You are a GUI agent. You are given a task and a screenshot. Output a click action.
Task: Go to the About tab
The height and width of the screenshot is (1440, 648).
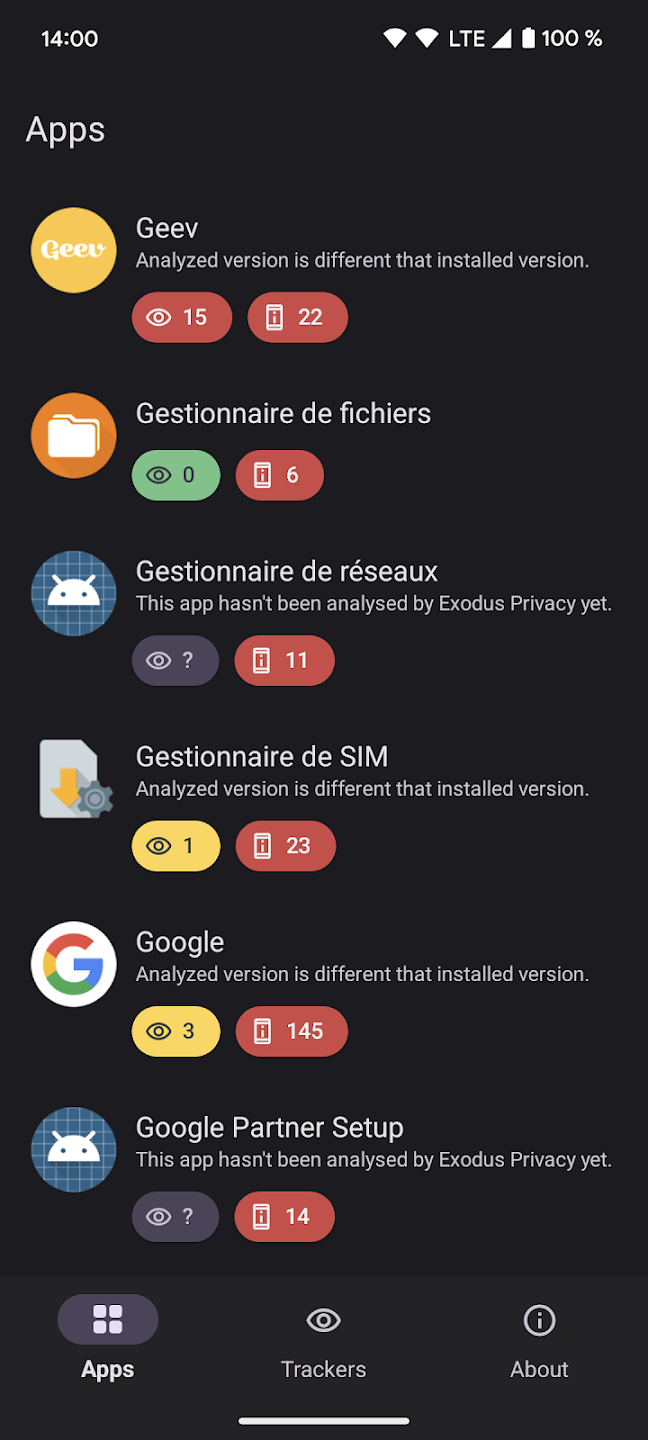click(x=539, y=1340)
